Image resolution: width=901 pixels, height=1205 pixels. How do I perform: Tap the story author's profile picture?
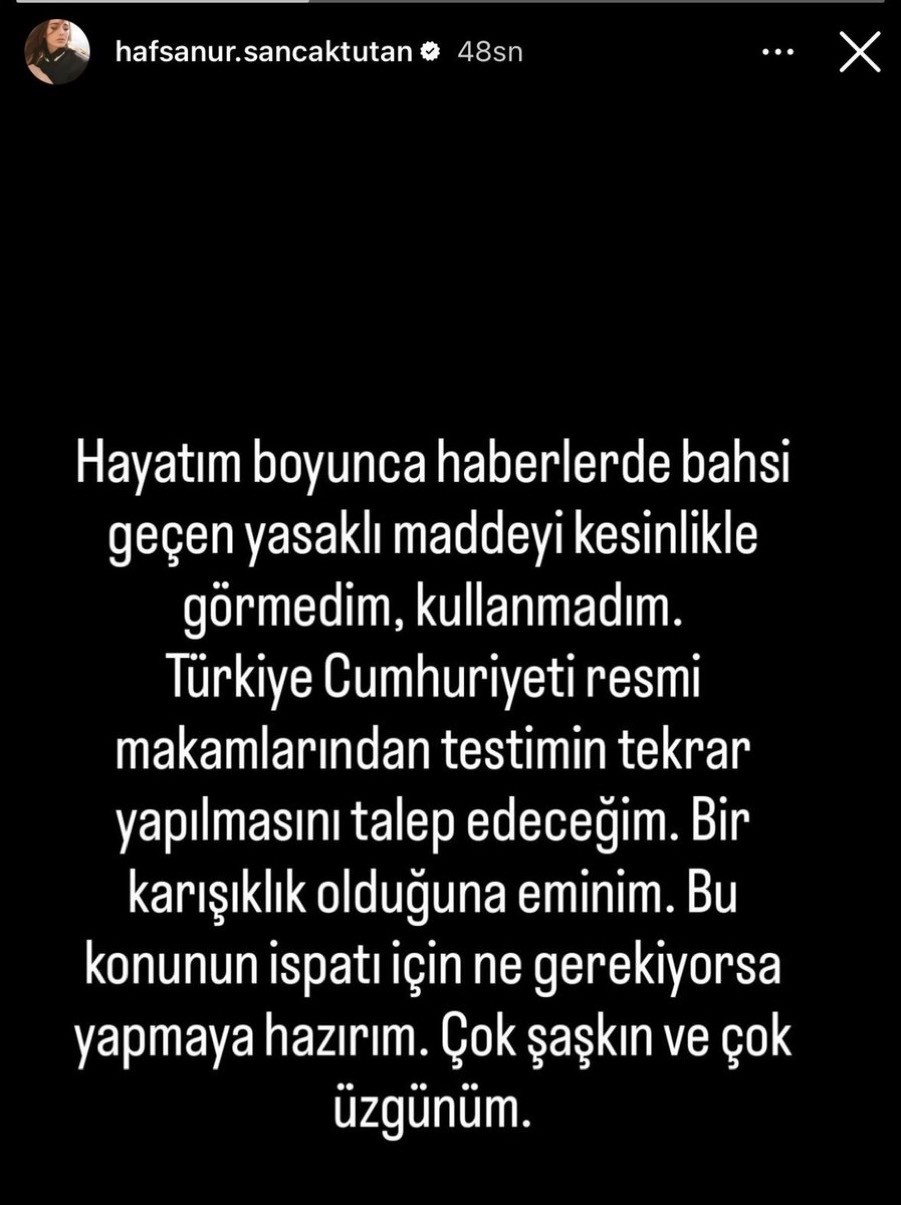pos(57,52)
